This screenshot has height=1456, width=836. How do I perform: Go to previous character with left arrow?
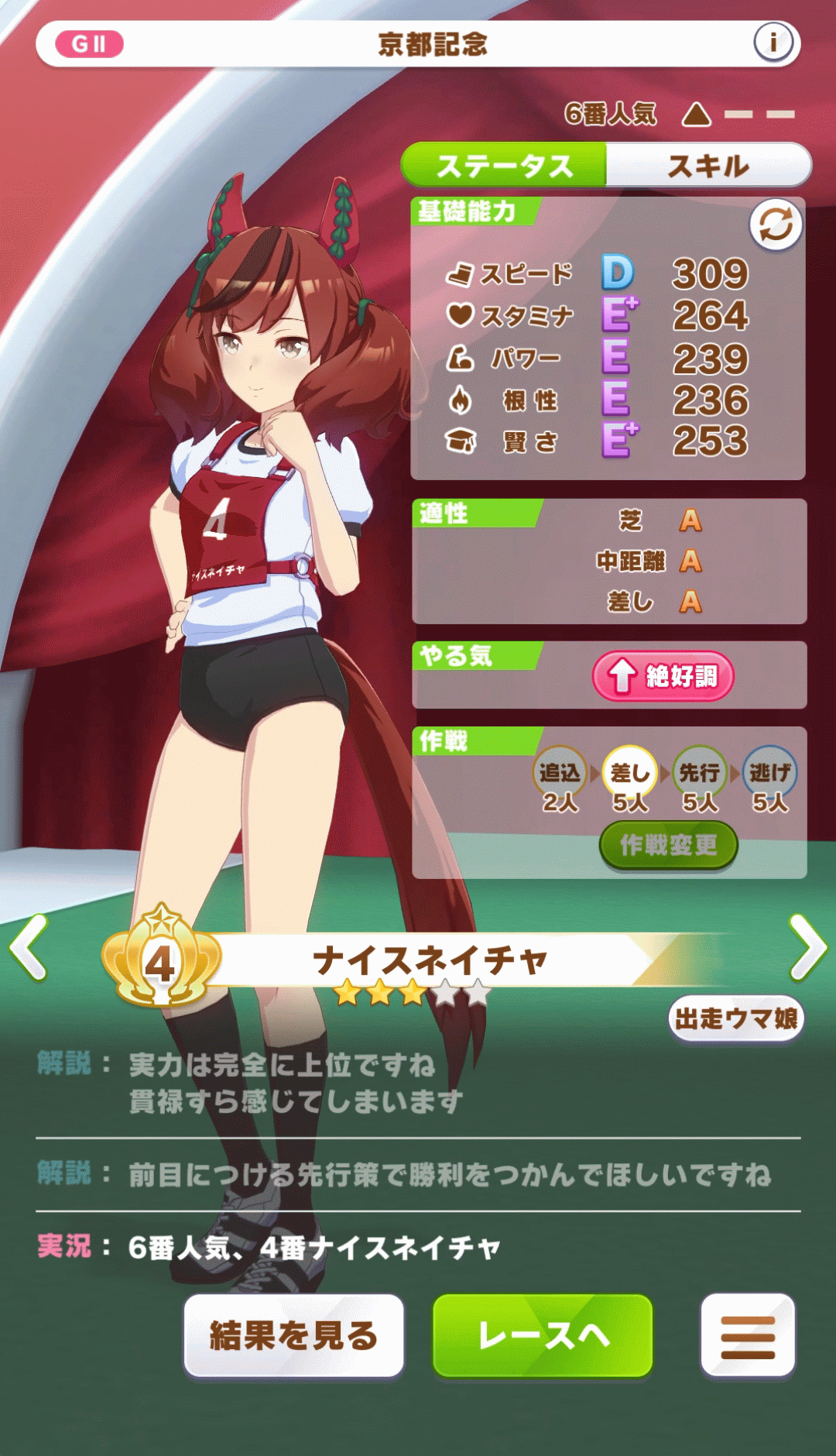(x=29, y=946)
